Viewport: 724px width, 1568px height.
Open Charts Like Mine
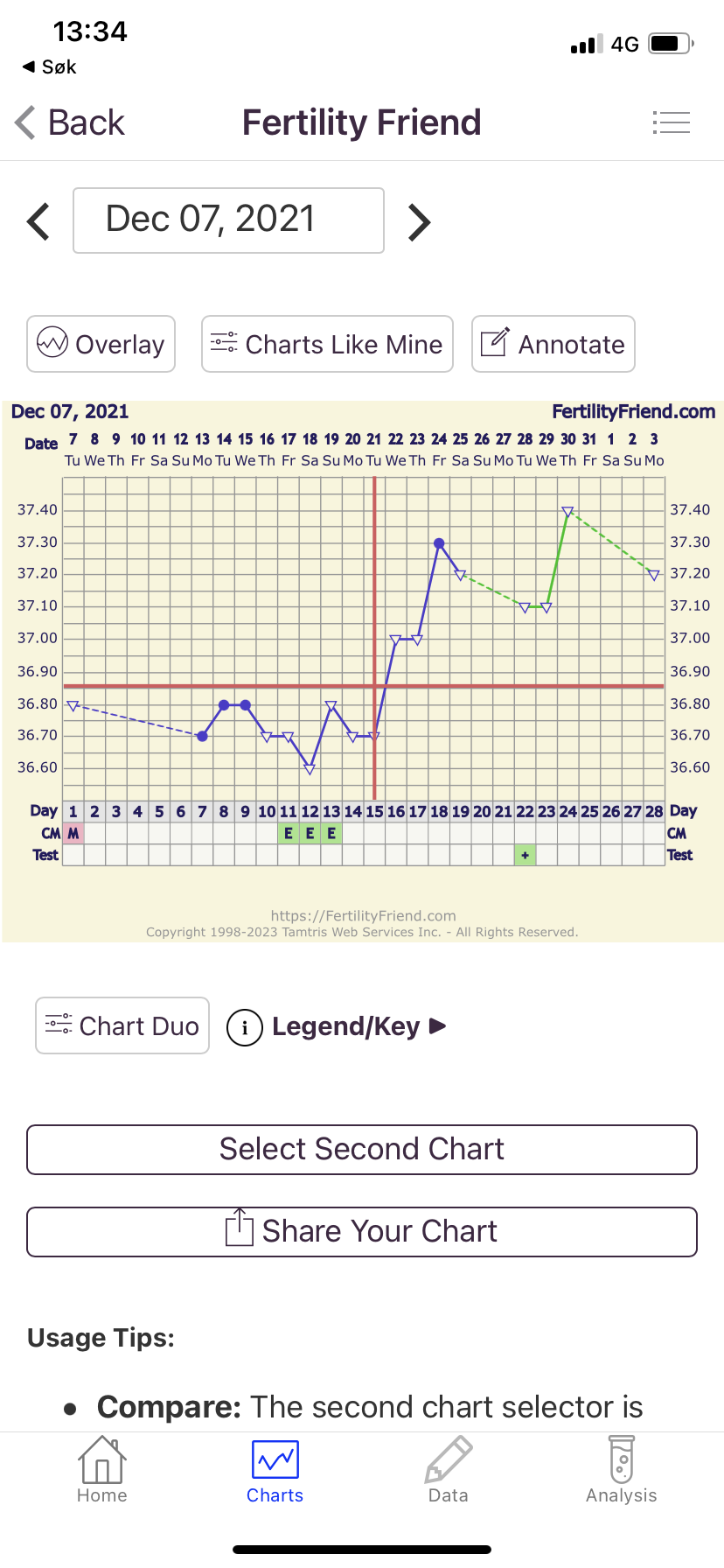[327, 344]
